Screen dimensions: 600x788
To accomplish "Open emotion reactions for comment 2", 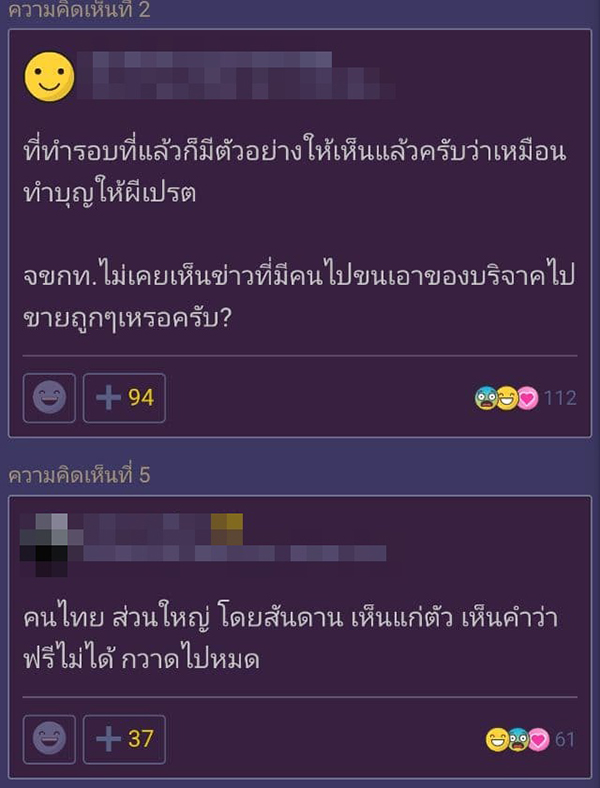I will 49,398.
